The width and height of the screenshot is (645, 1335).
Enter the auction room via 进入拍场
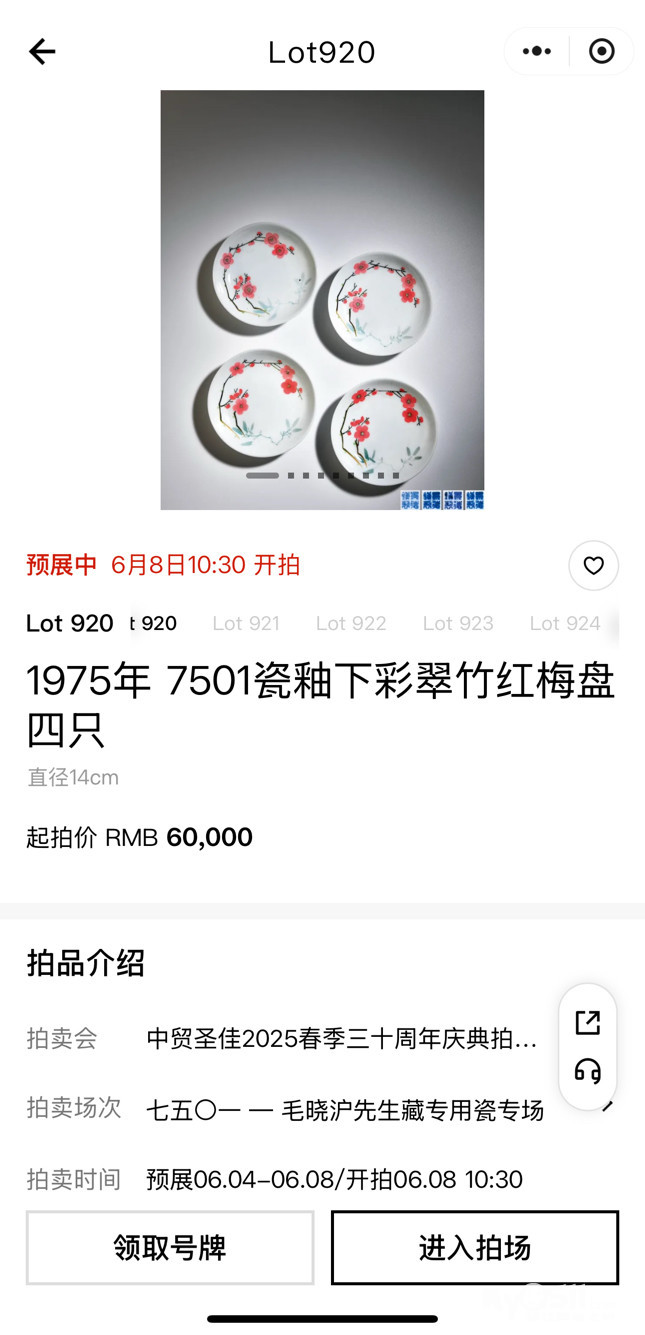click(475, 1248)
